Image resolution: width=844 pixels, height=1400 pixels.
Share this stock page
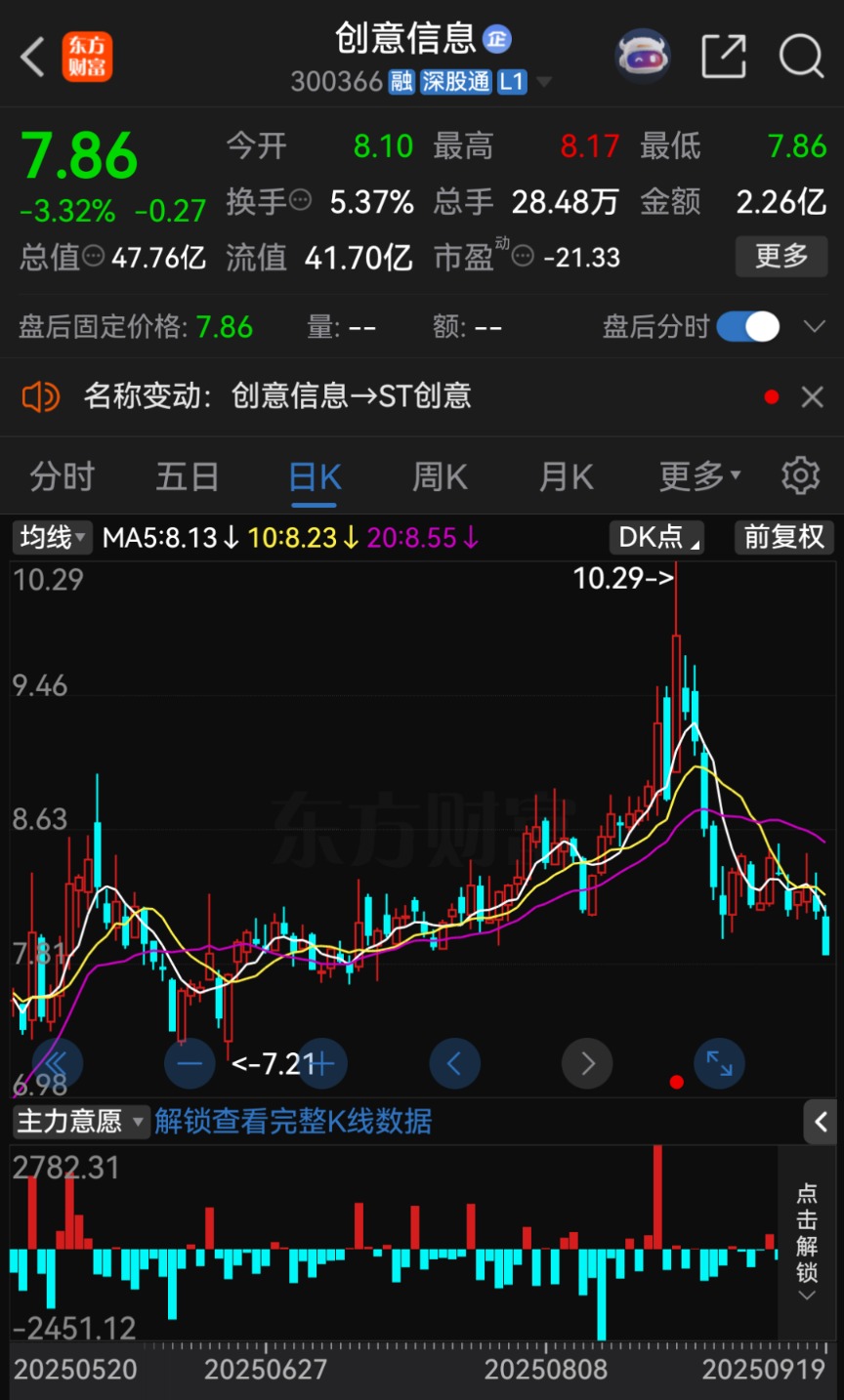pos(724,56)
